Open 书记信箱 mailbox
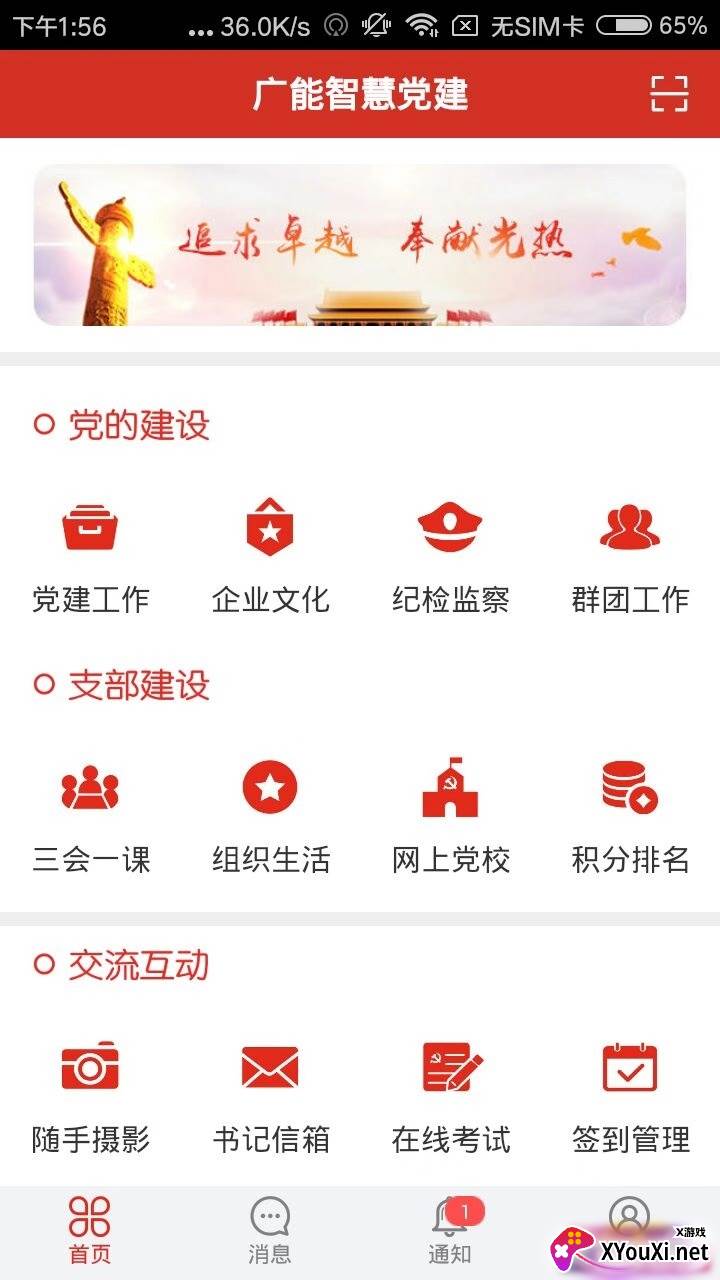Screen dimensions: 720x1280 click(270, 1093)
